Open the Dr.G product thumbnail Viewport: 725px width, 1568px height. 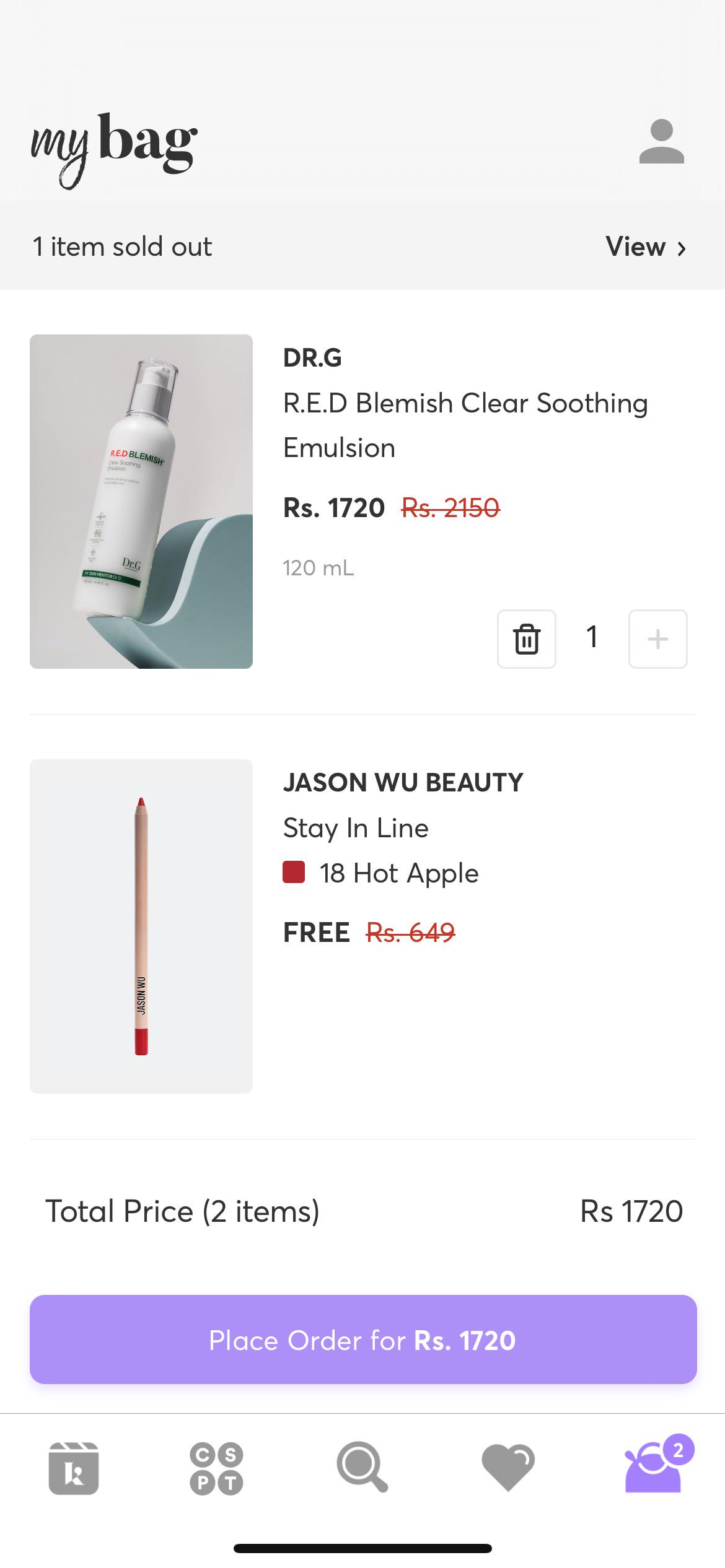[x=141, y=500]
